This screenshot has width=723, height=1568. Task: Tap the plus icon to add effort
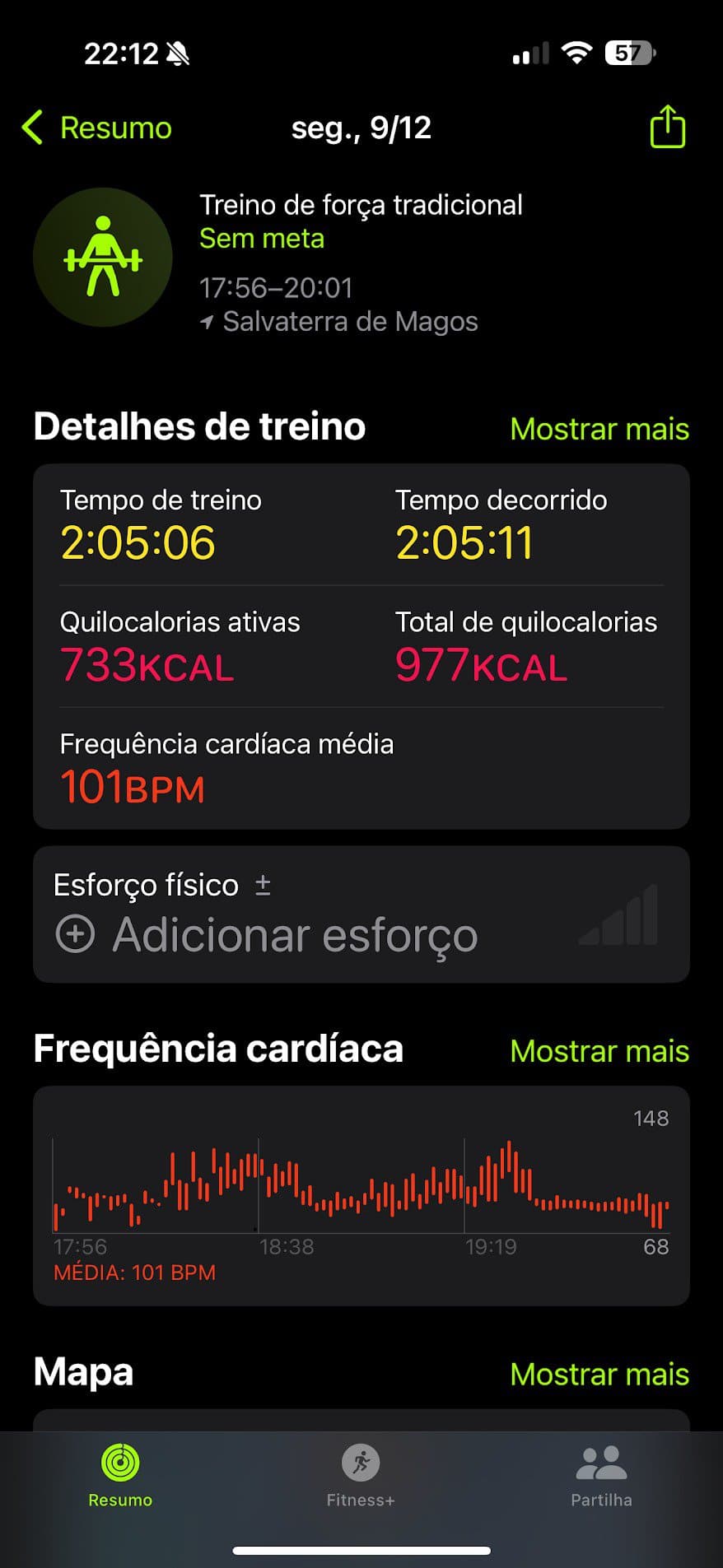coord(76,935)
